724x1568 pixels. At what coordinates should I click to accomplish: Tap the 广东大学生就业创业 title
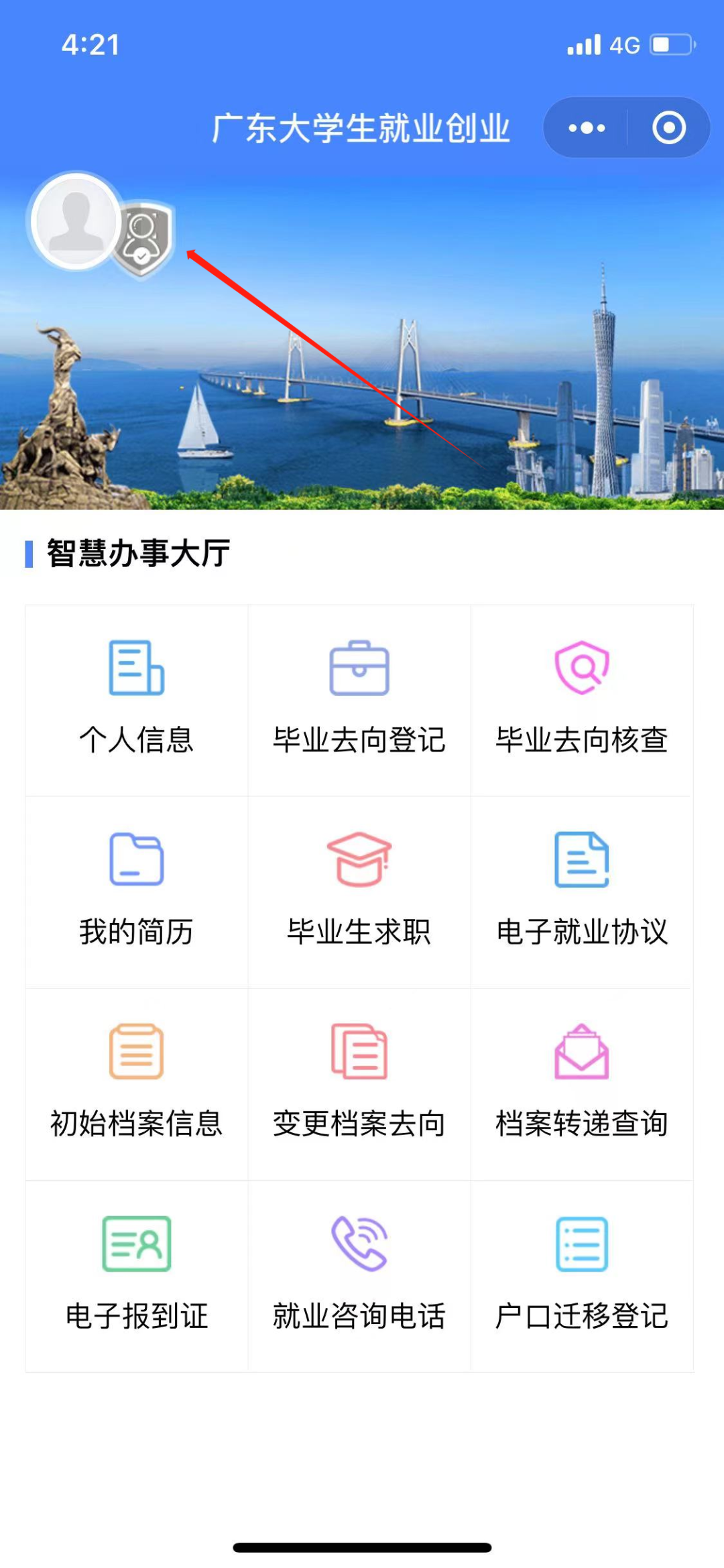(x=362, y=129)
